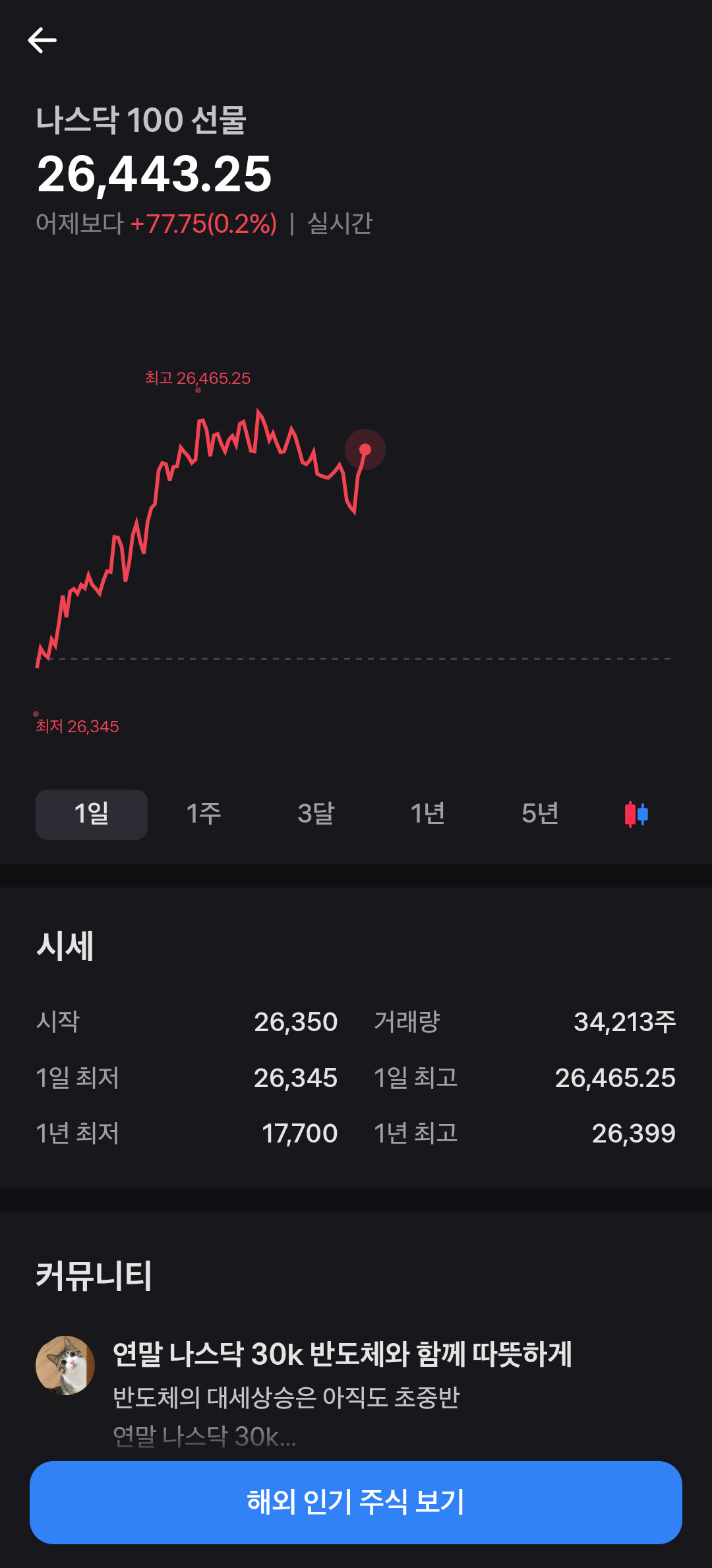
Task: Switch chart to 1년 range
Action: coord(428,814)
